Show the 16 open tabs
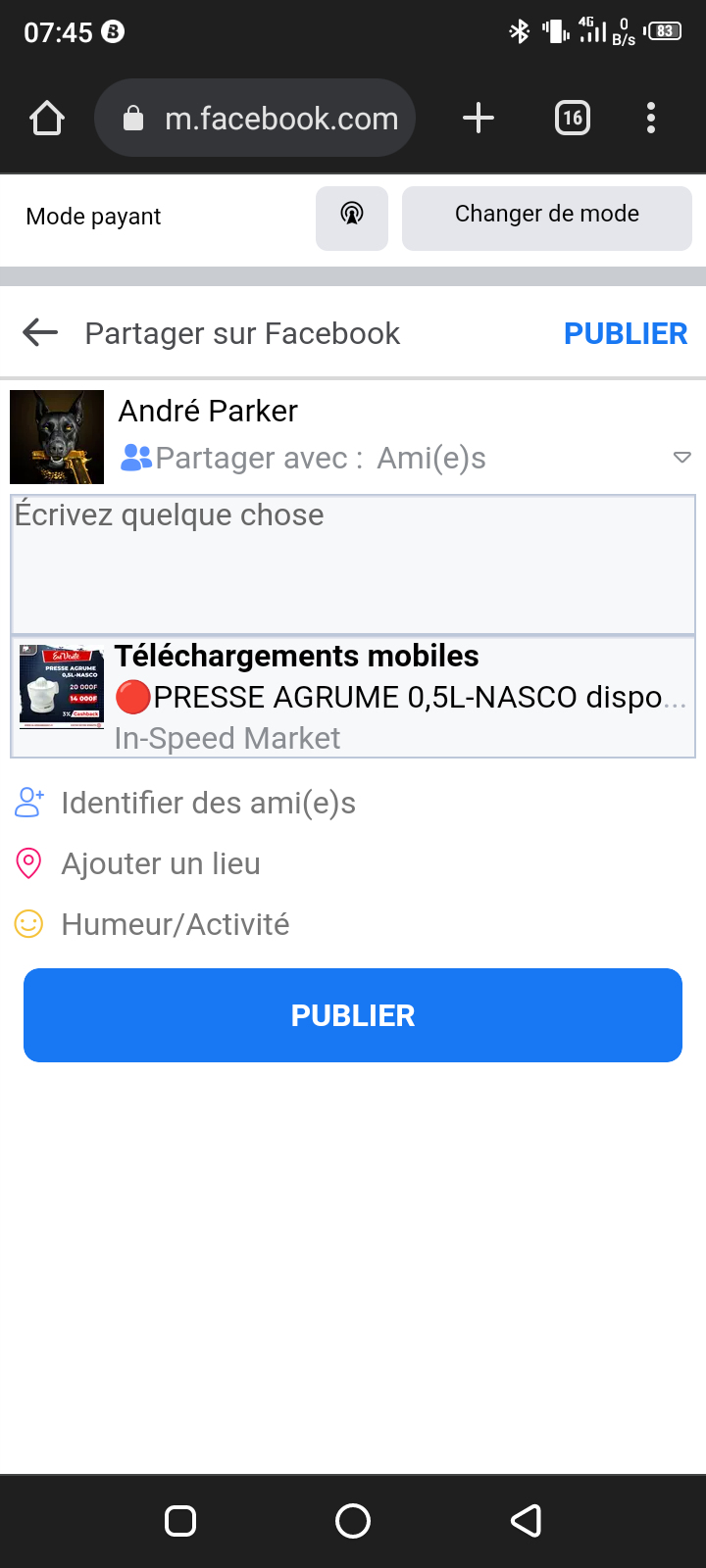Screen dimensions: 706x1568 [573, 119]
